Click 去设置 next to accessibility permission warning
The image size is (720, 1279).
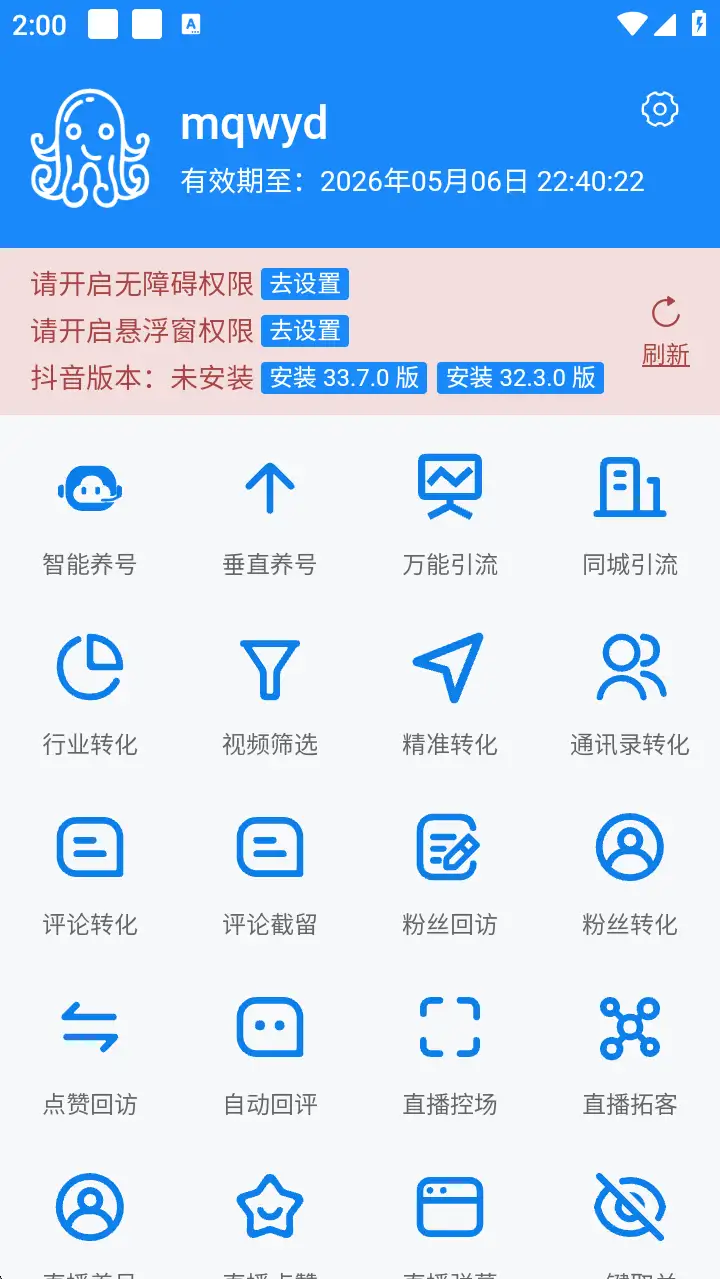(x=305, y=284)
